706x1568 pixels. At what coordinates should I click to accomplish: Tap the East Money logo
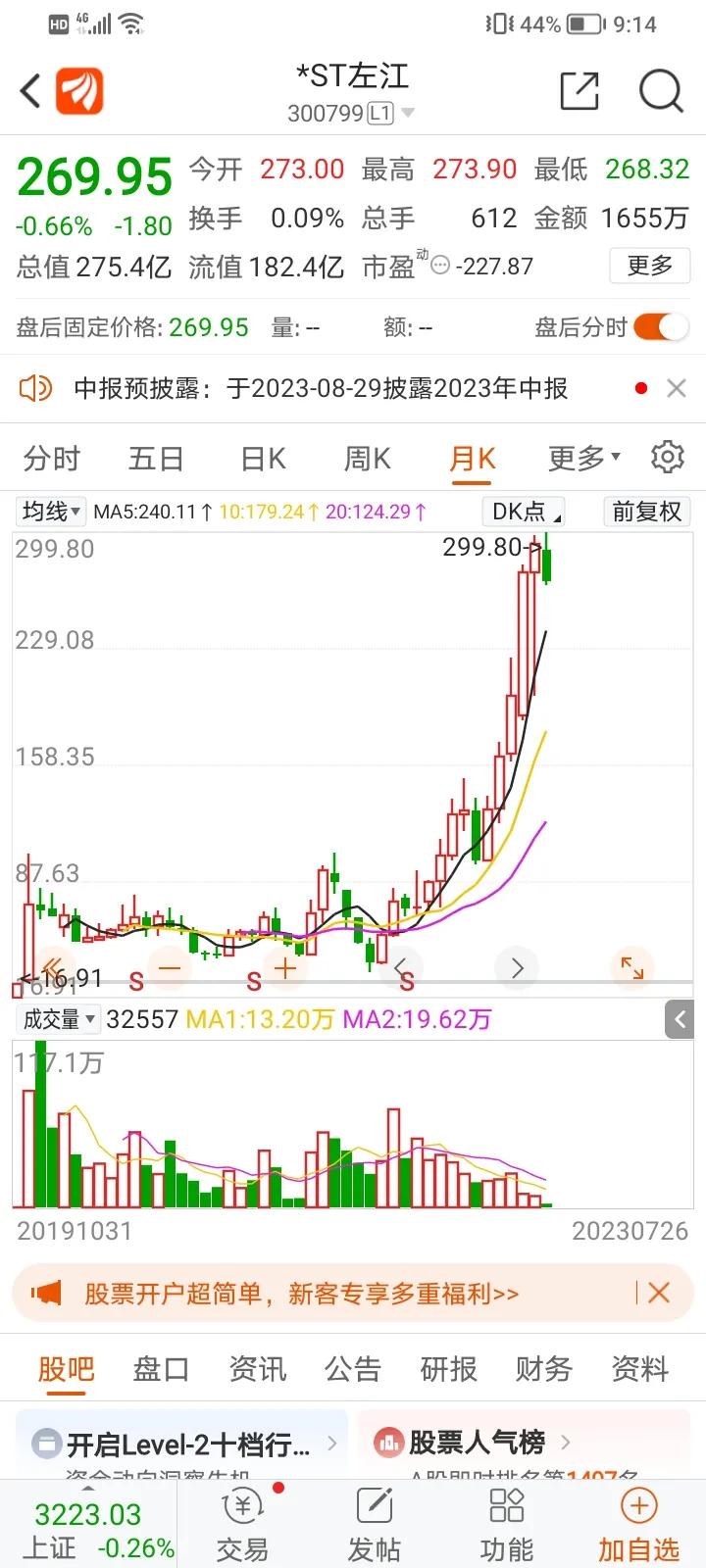pos(78,90)
